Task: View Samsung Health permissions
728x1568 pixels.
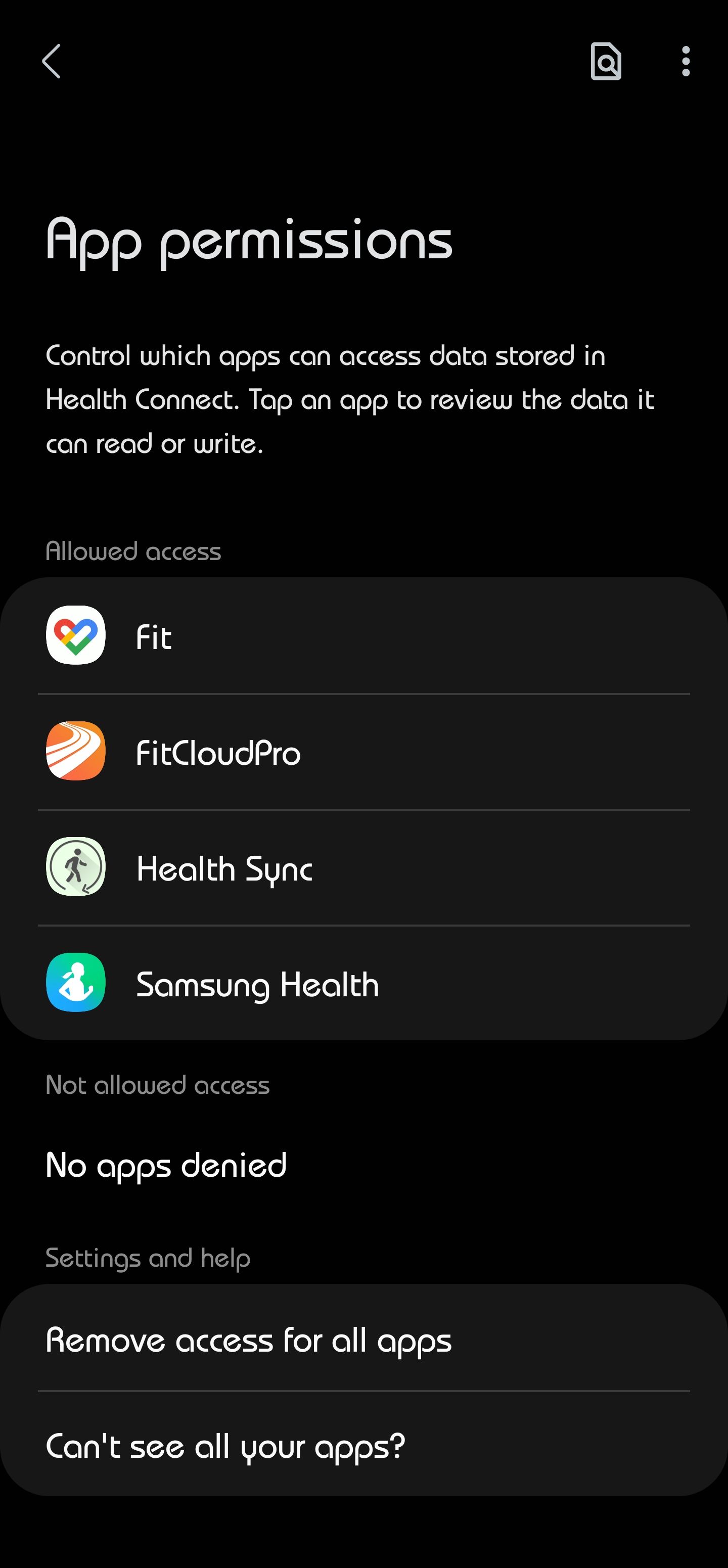Action: pyautogui.click(x=364, y=983)
